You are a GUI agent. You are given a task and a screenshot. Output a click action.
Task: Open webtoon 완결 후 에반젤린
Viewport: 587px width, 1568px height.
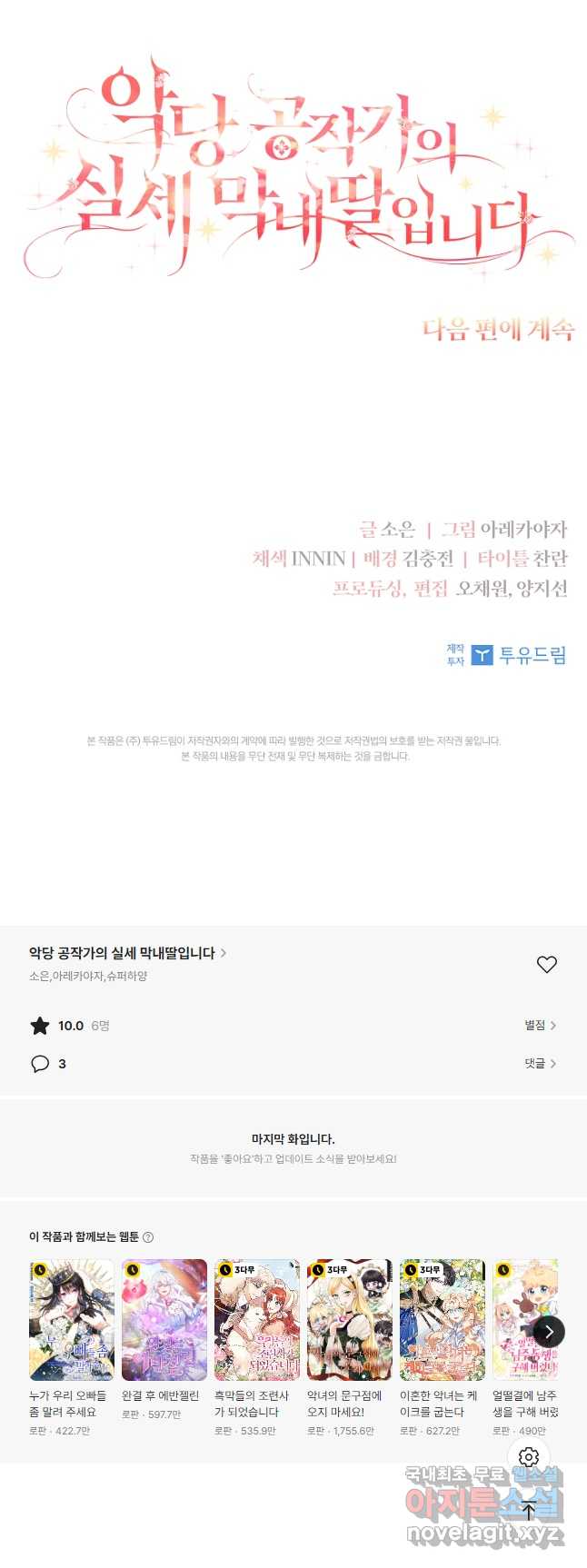coord(164,1320)
